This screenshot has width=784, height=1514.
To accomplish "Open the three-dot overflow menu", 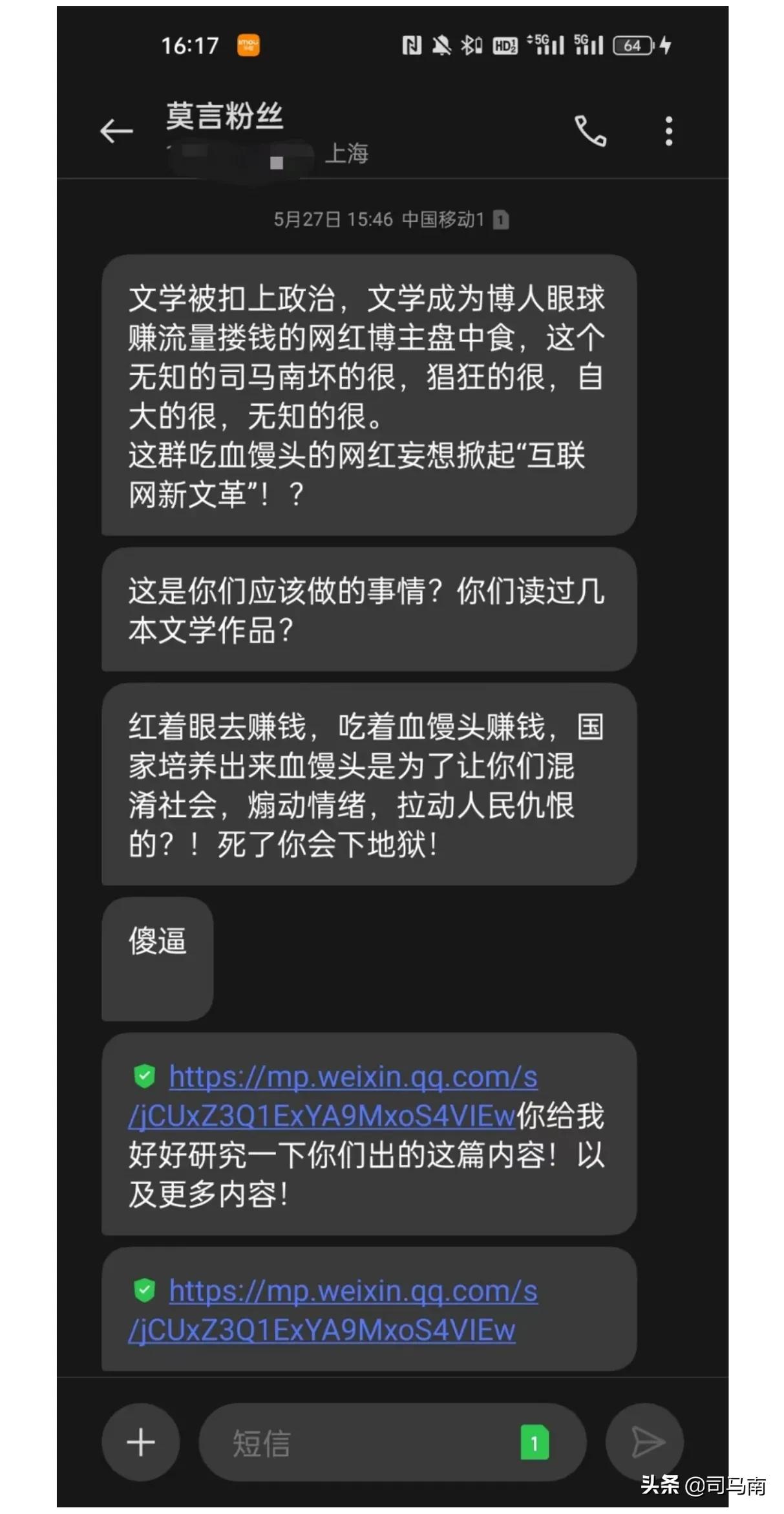I will click(x=668, y=131).
